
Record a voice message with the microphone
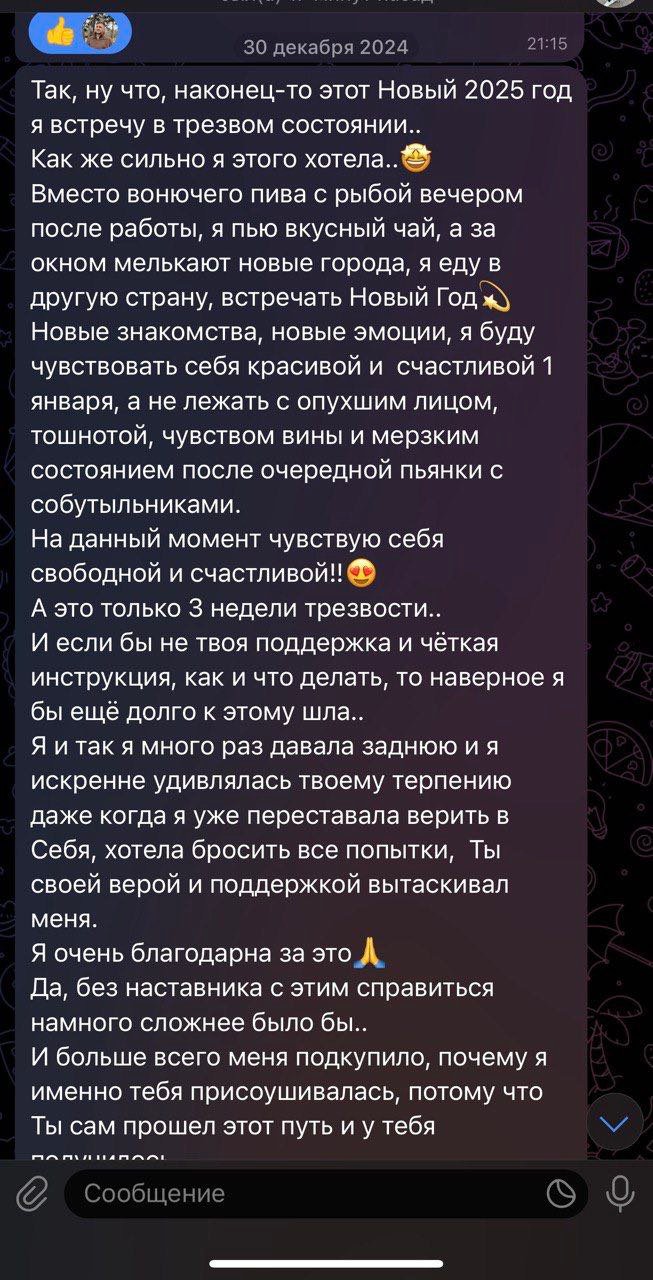pos(620,1193)
